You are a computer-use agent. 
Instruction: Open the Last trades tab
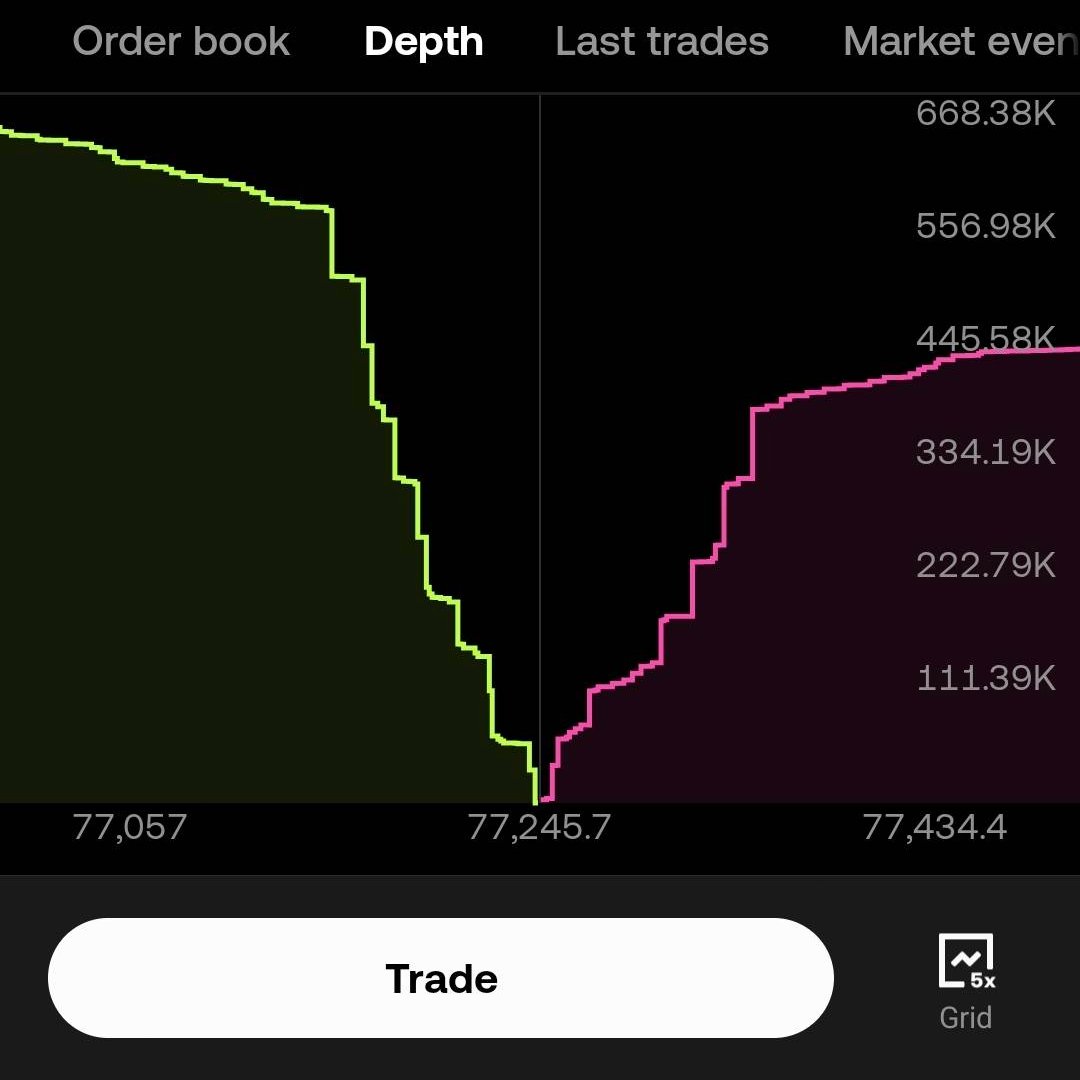[x=662, y=41]
